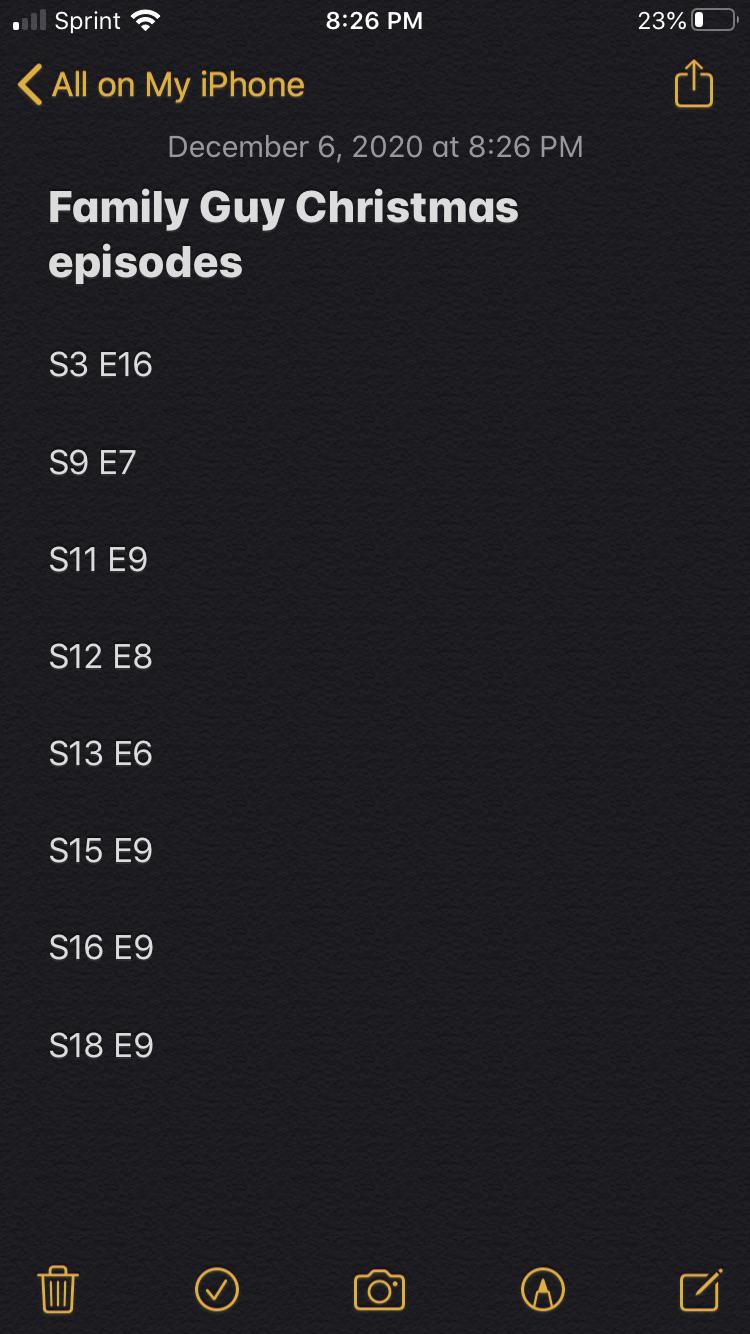Tap the Trash icon to delete note

[x=57, y=1289]
